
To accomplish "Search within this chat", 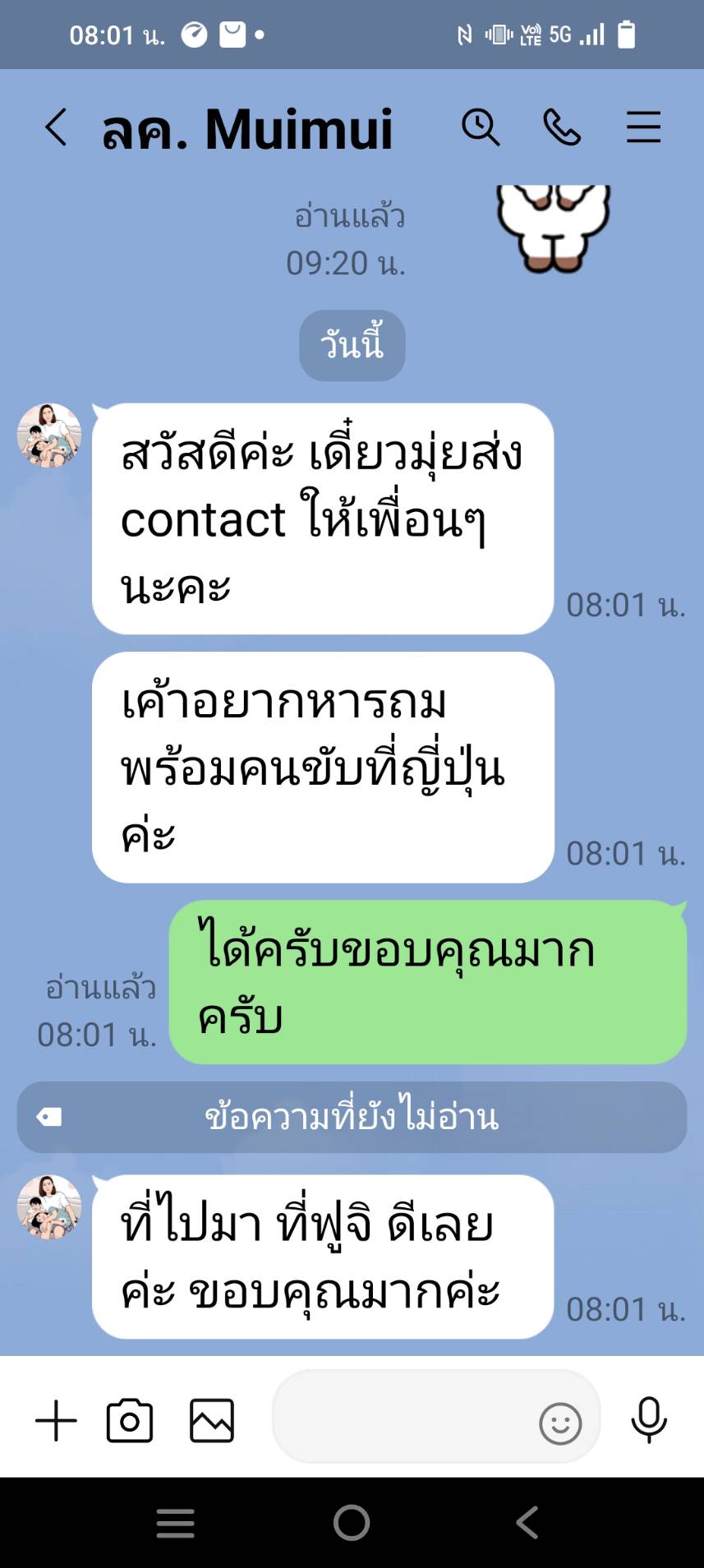I will [481, 128].
